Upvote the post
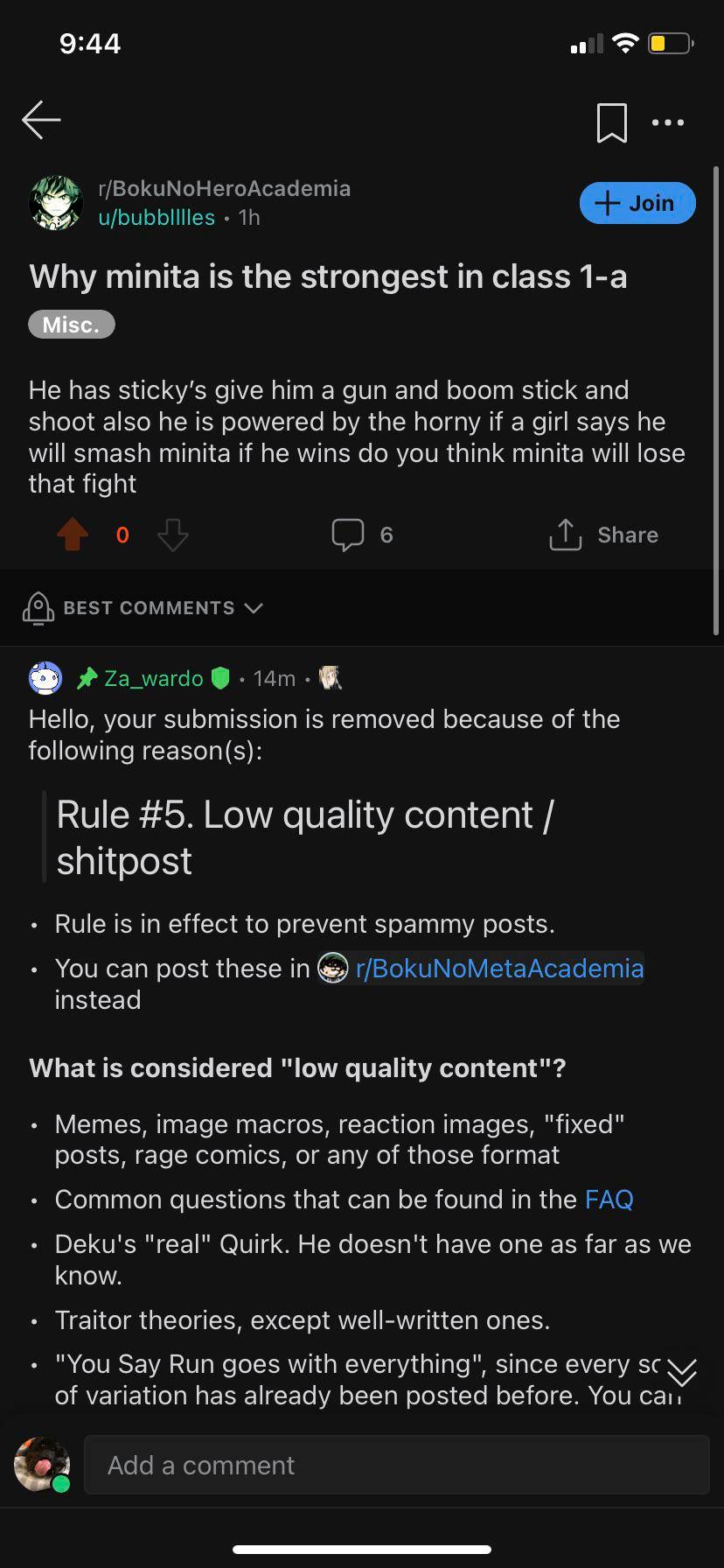Viewport: 724px width, 1568px height. (73, 535)
